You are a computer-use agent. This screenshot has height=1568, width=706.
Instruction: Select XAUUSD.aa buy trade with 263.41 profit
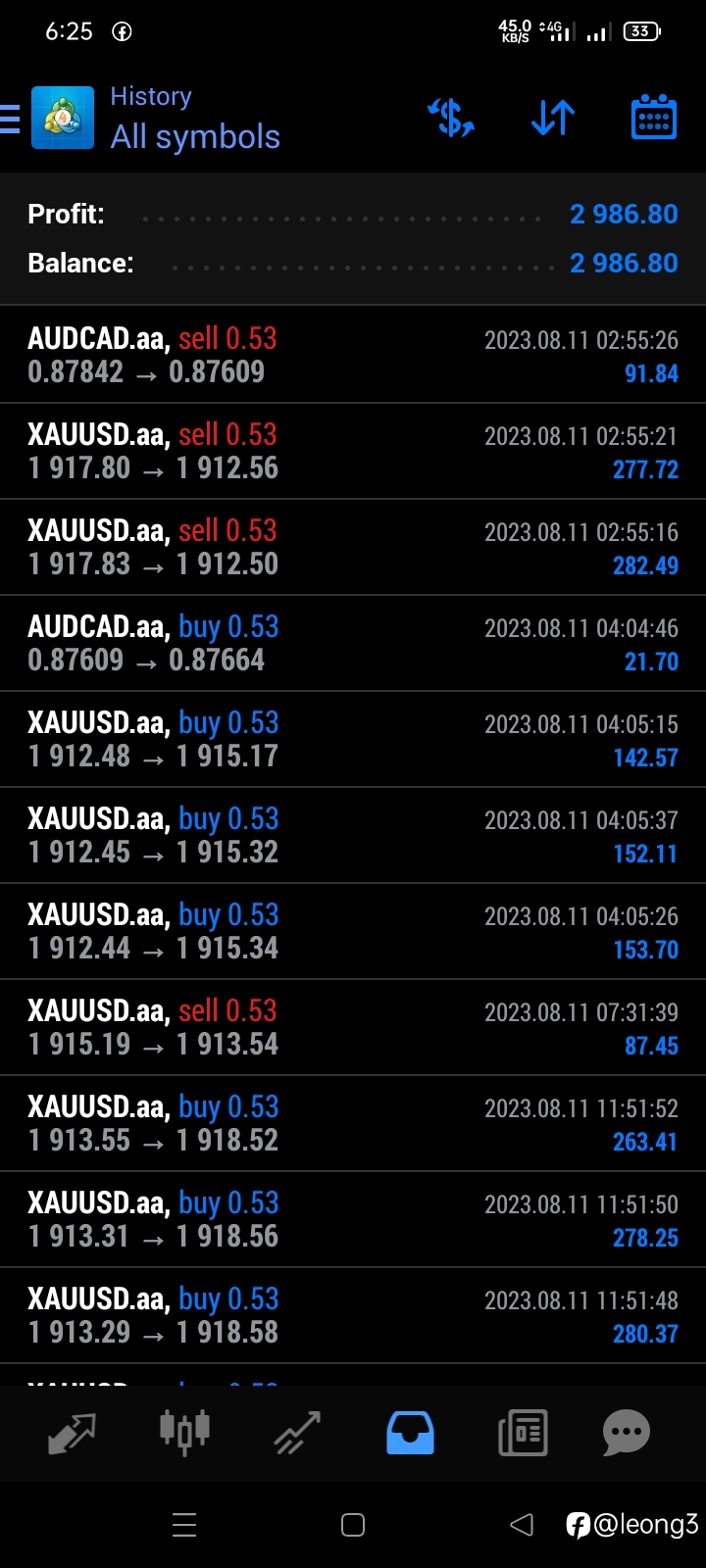pyautogui.click(x=353, y=1123)
